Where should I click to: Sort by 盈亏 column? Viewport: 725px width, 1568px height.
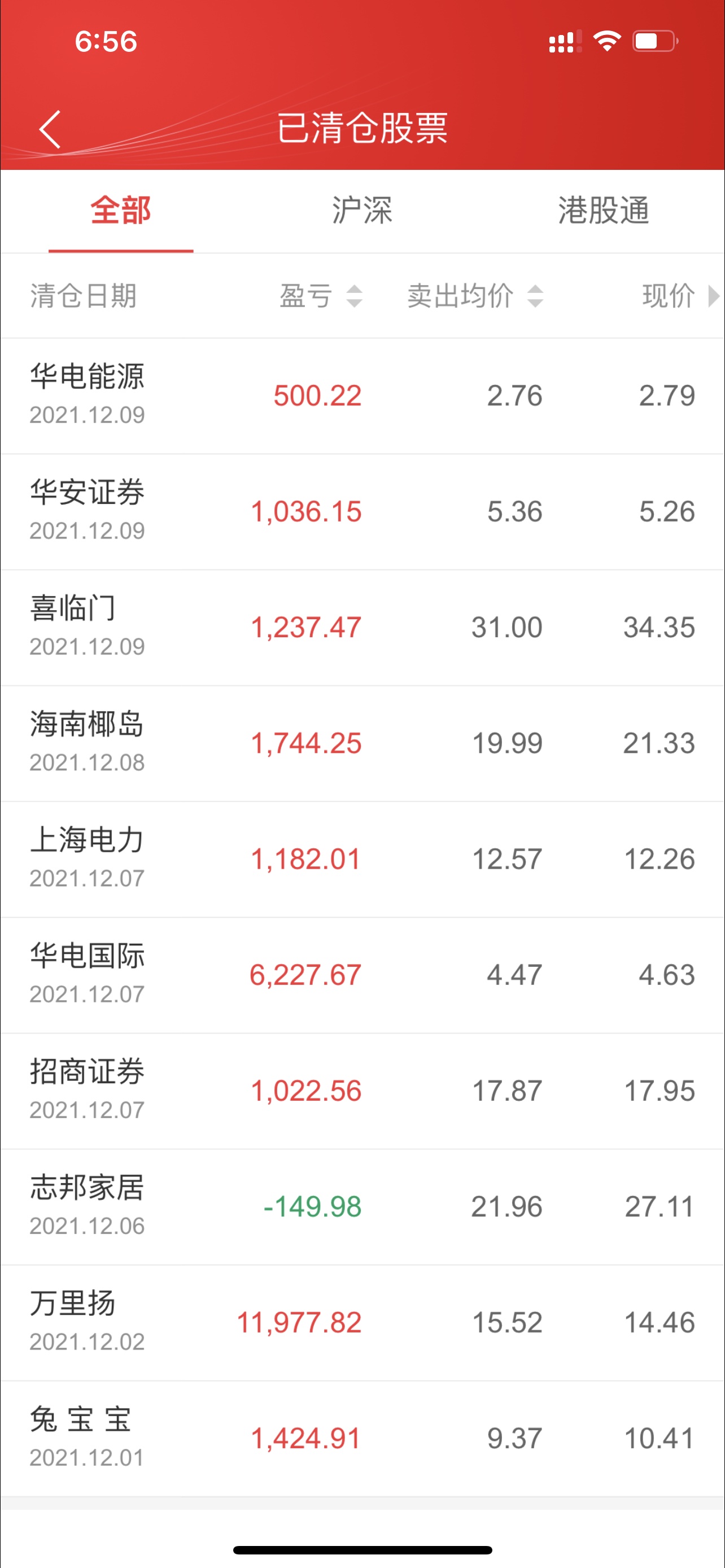[x=321, y=296]
